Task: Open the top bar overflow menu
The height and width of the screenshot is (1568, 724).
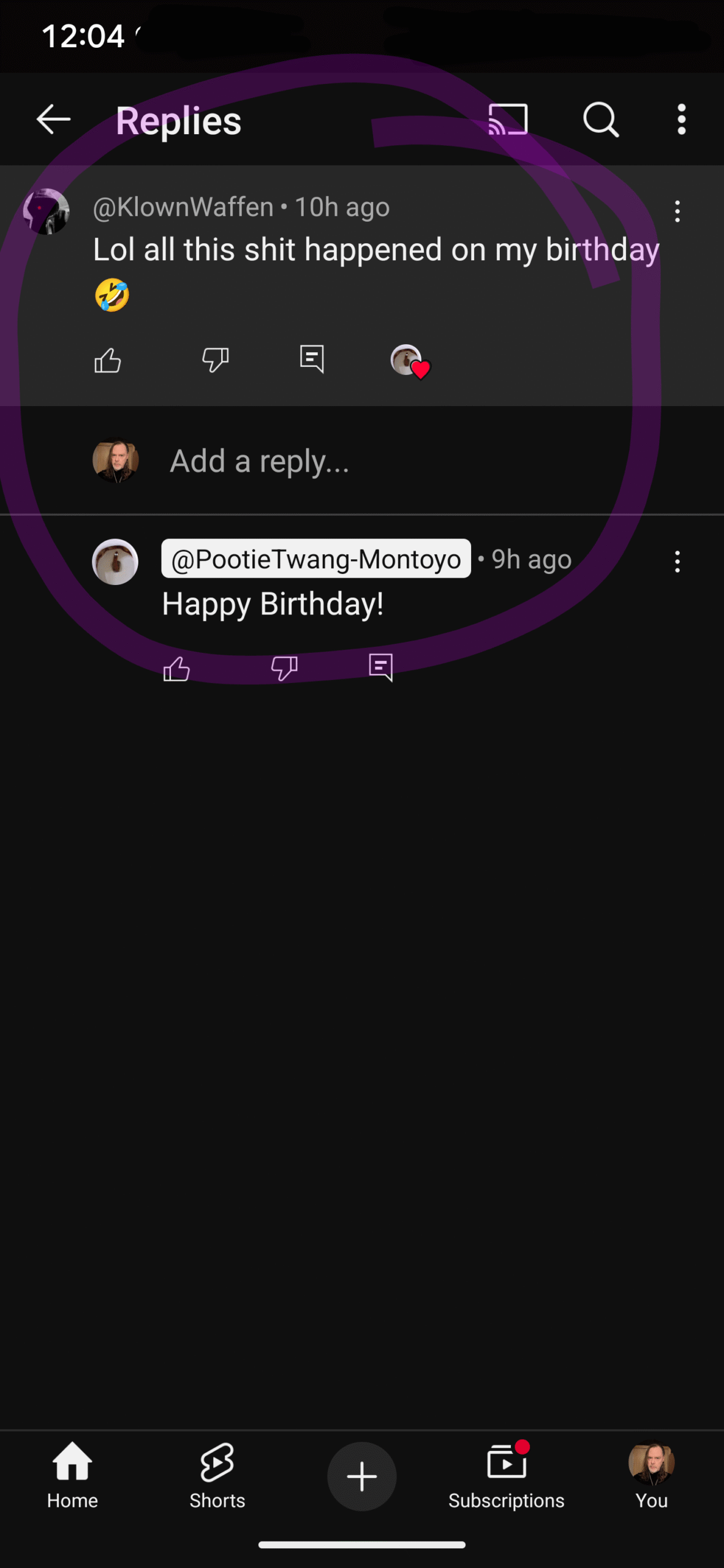Action: (681, 119)
